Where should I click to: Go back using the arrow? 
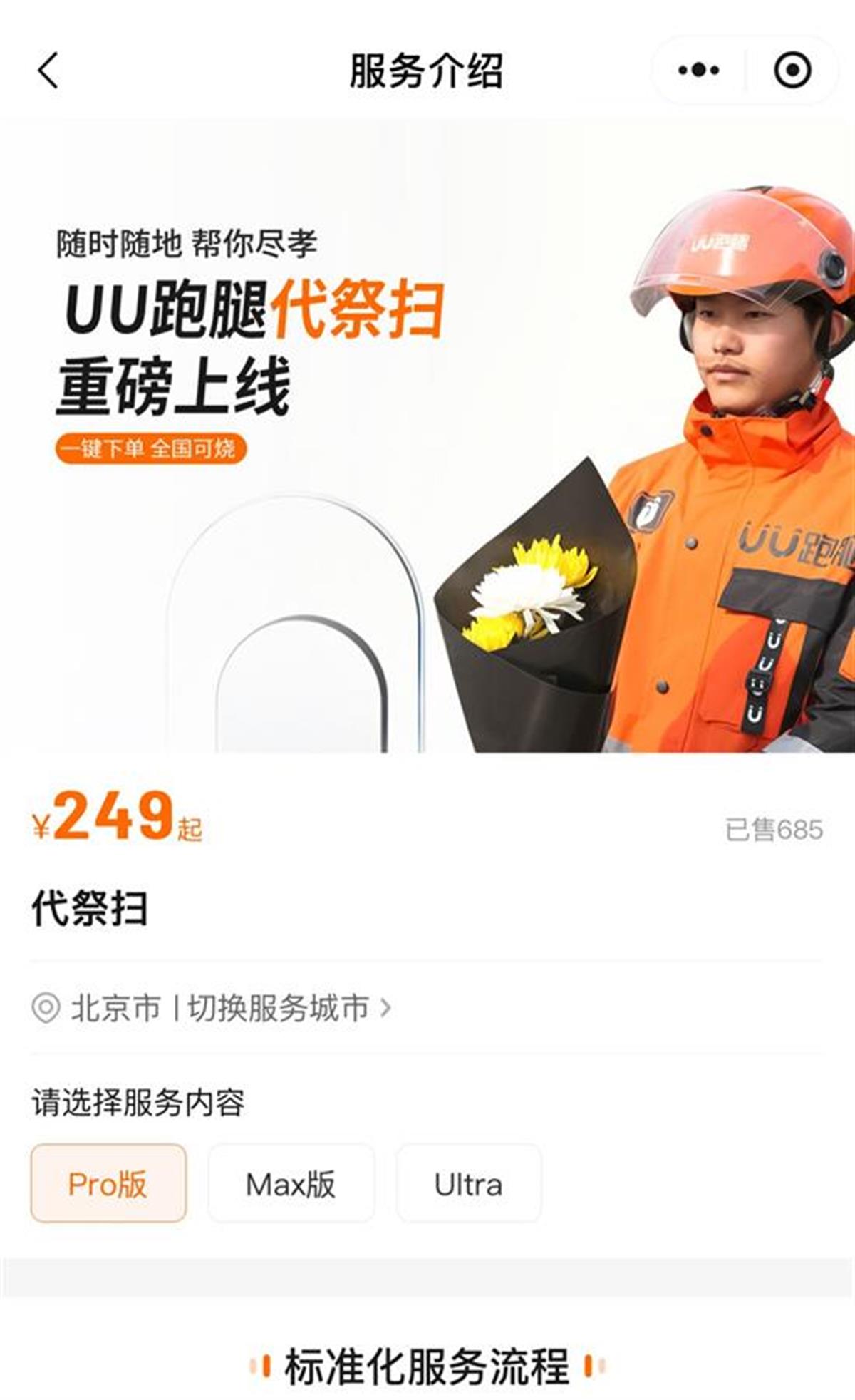pyautogui.click(x=48, y=71)
